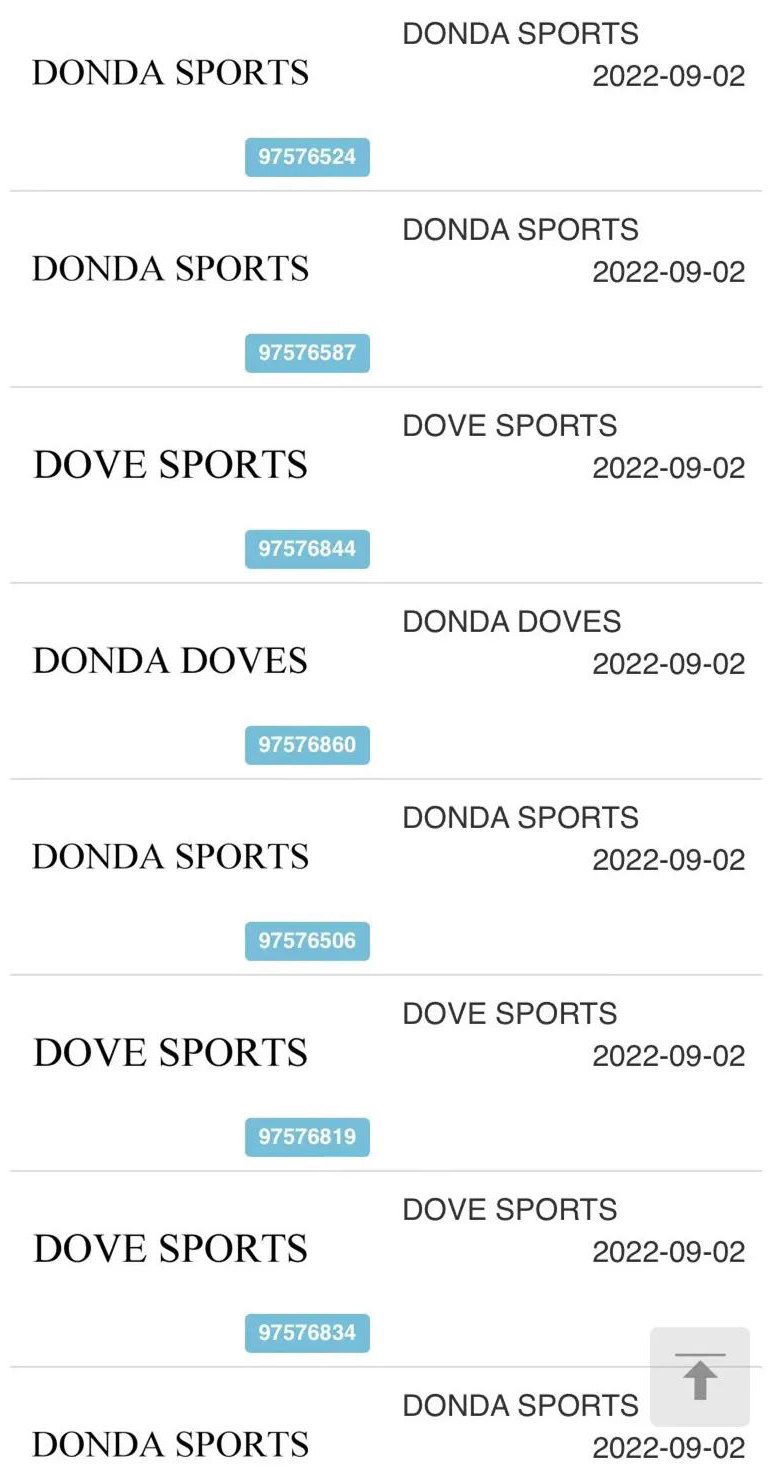Jump back to top with the arrow button

pyautogui.click(x=699, y=1376)
